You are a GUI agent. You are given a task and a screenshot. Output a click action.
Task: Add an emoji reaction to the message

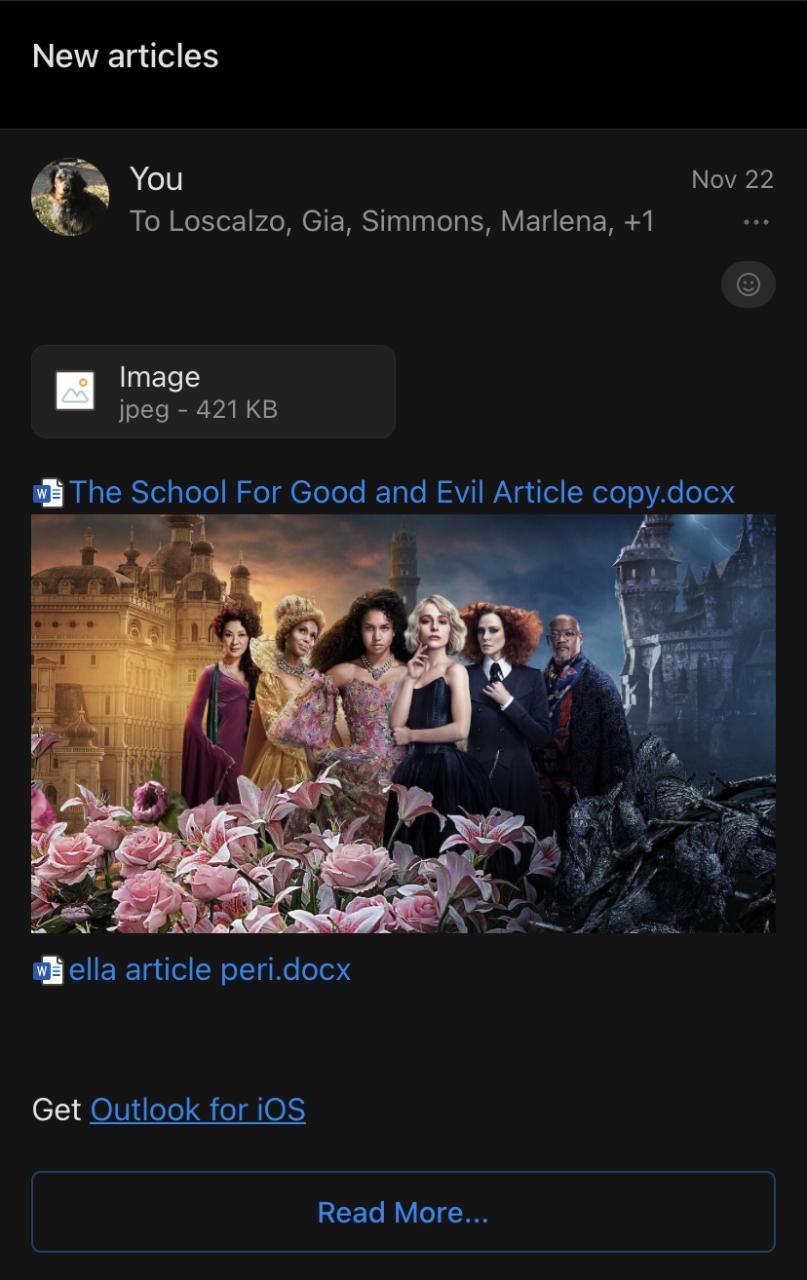point(748,285)
